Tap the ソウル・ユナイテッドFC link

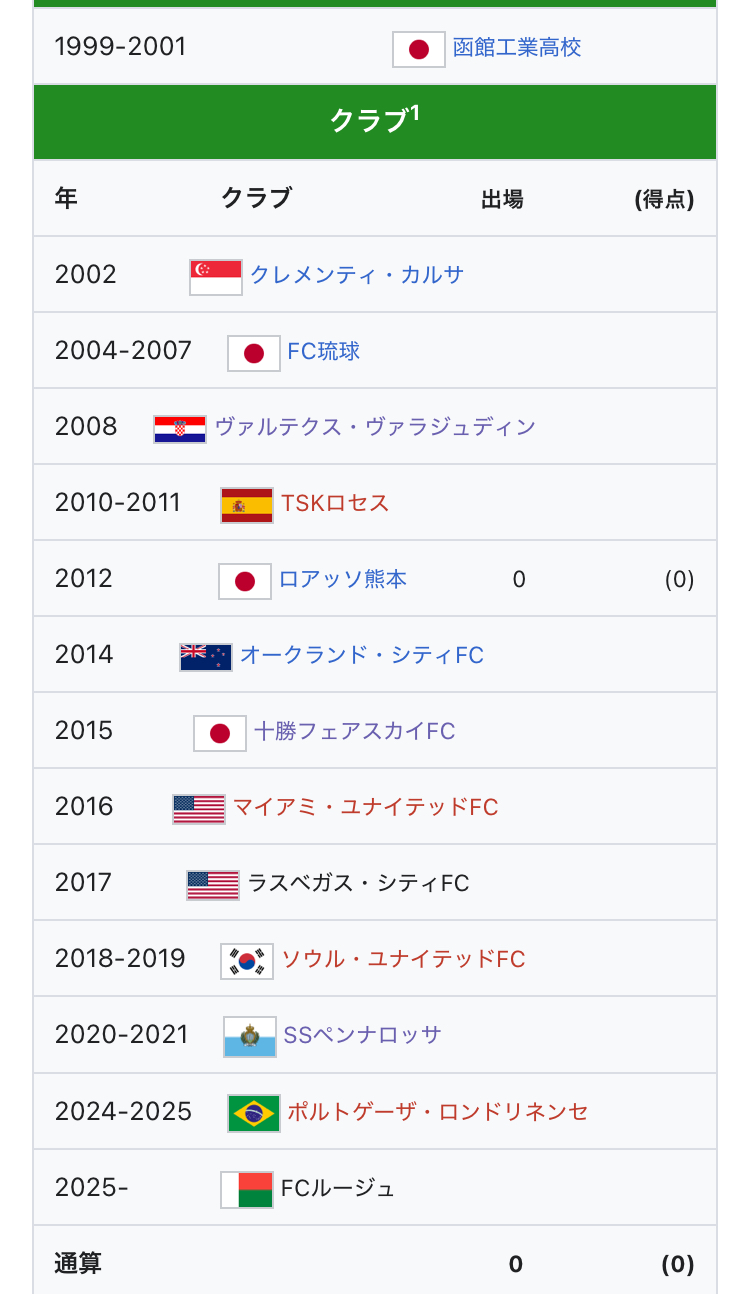403,959
